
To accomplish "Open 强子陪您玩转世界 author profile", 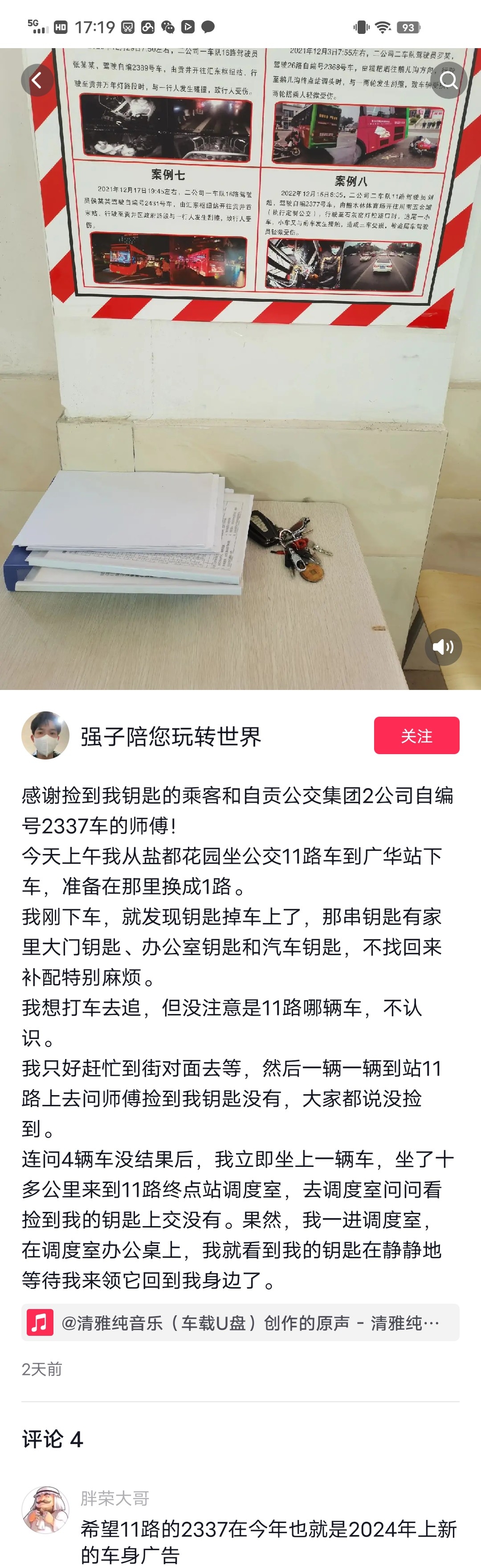I will click(x=170, y=736).
